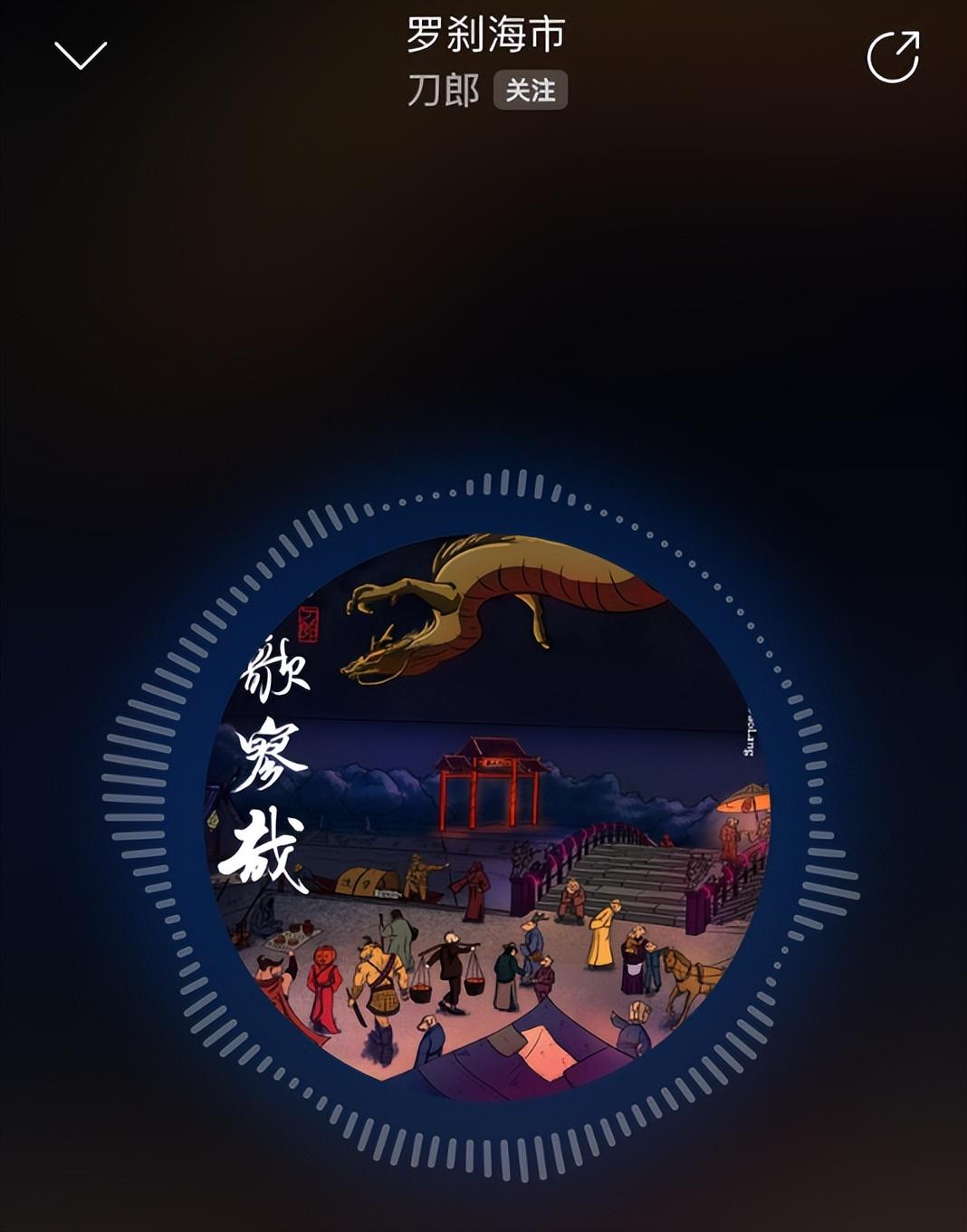This screenshot has height=1232, width=967.
Task: Follow artist 刀郎 with 关注 button
Action: [530, 91]
